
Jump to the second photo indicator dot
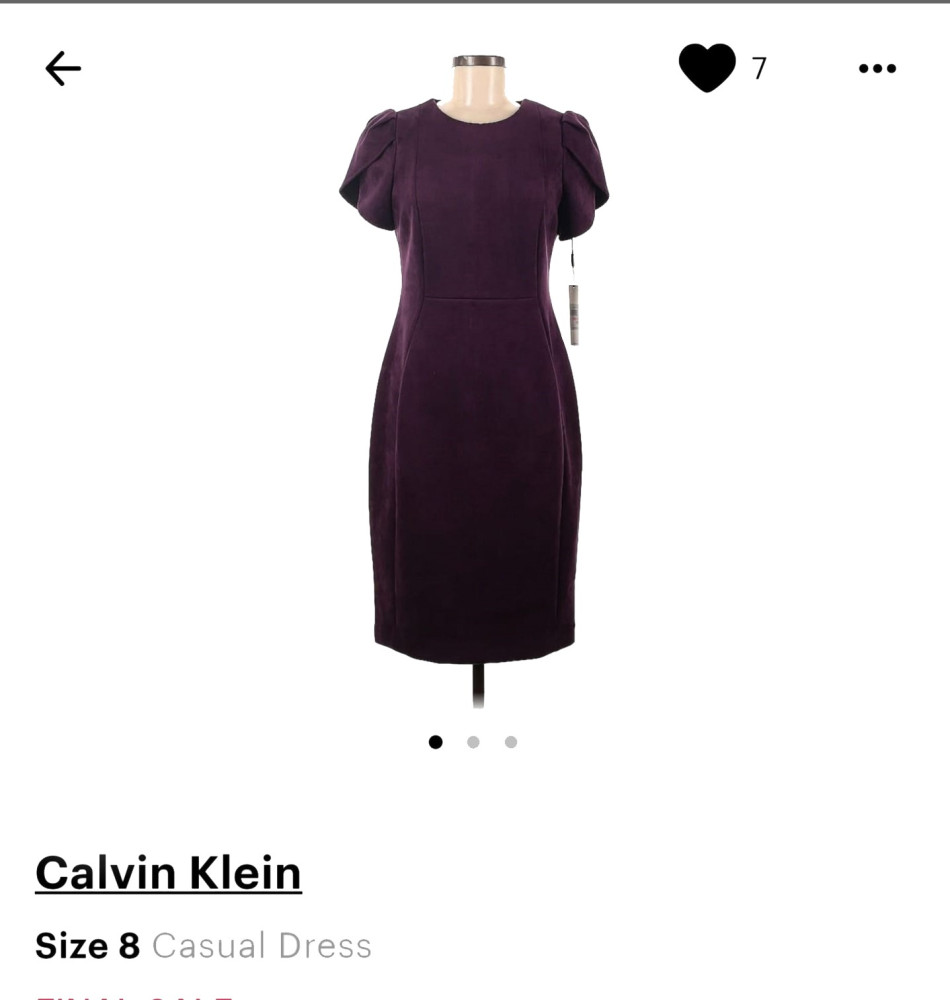pos(473,742)
